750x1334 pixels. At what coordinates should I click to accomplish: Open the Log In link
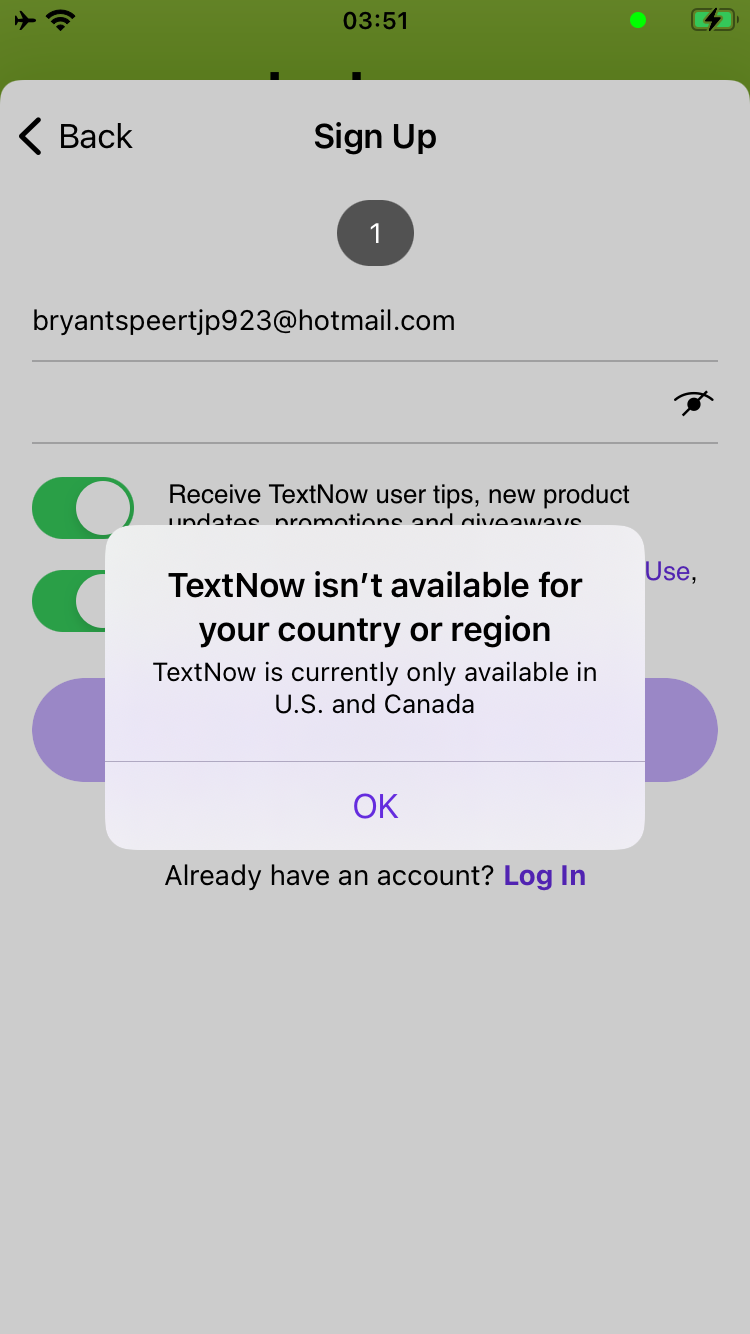coord(544,876)
